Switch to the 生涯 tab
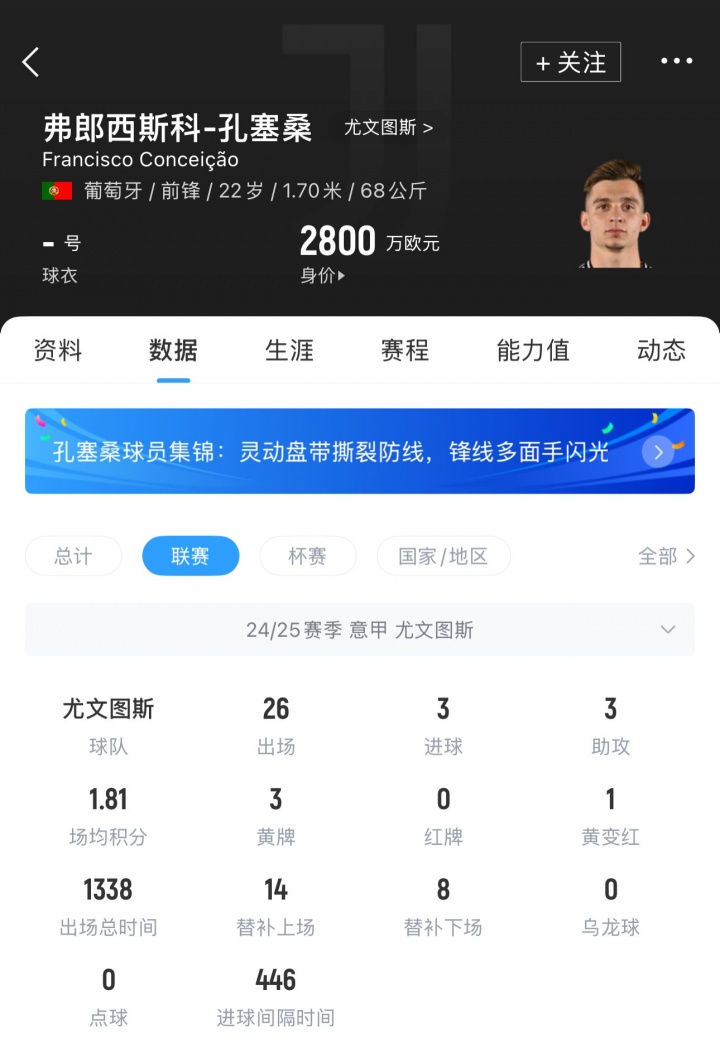 tap(289, 350)
